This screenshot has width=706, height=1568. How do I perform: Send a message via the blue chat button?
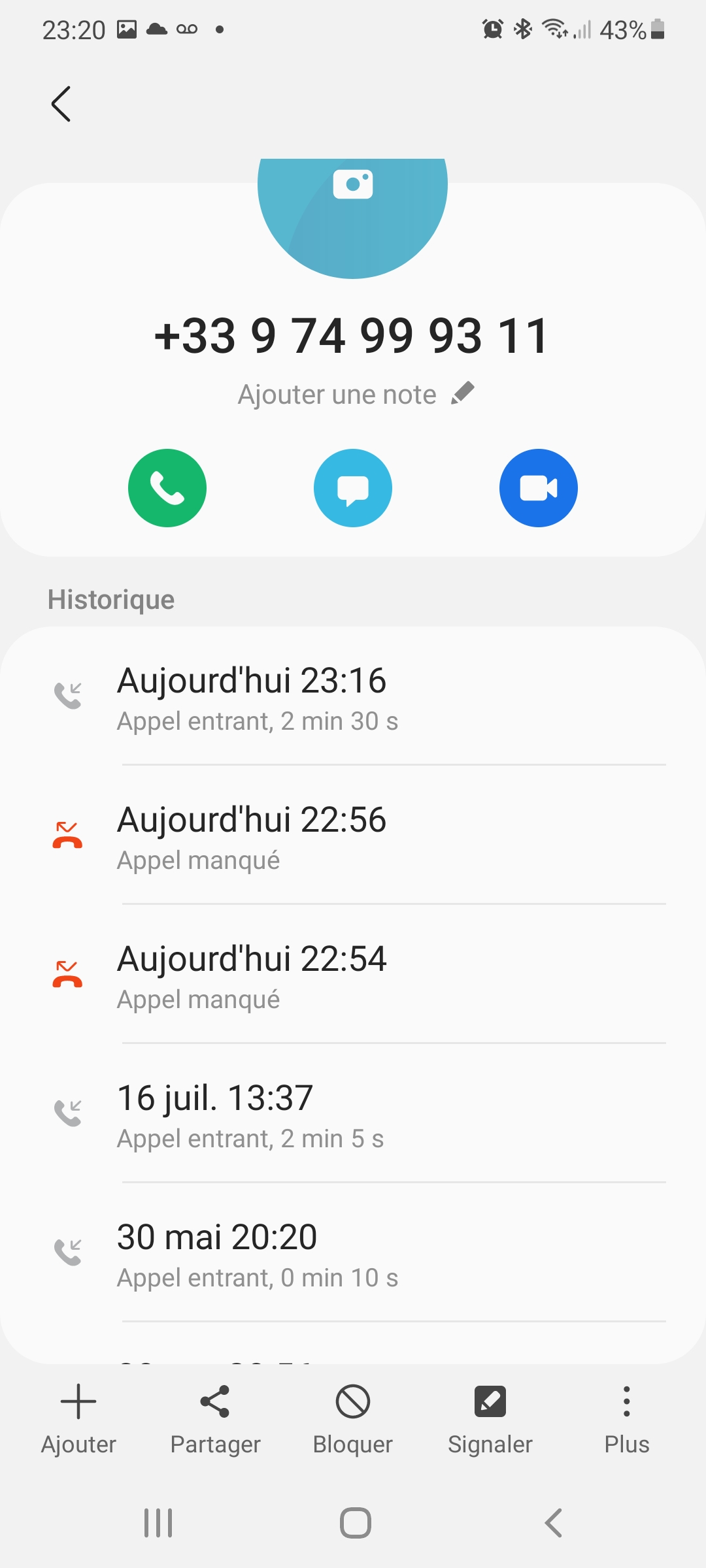pos(353,488)
